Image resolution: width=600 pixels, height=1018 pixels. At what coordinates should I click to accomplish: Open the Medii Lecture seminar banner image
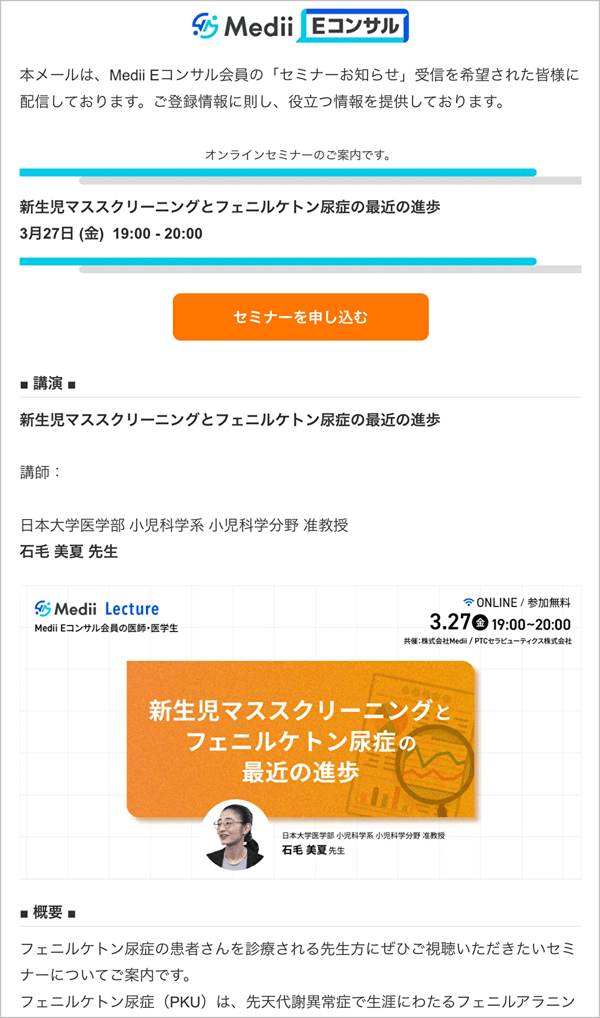[x=300, y=733]
